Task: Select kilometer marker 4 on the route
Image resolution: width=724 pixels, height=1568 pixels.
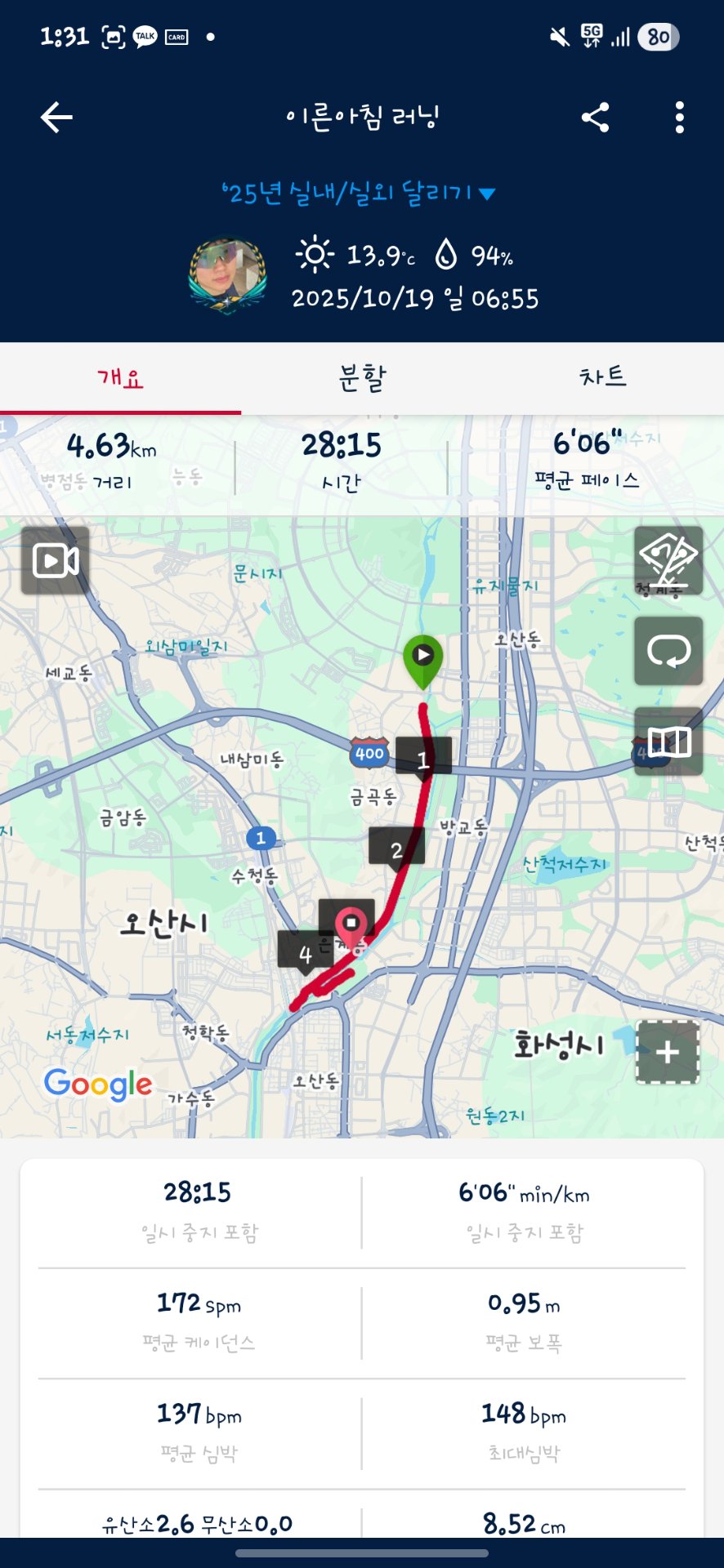Action: (x=306, y=952)
